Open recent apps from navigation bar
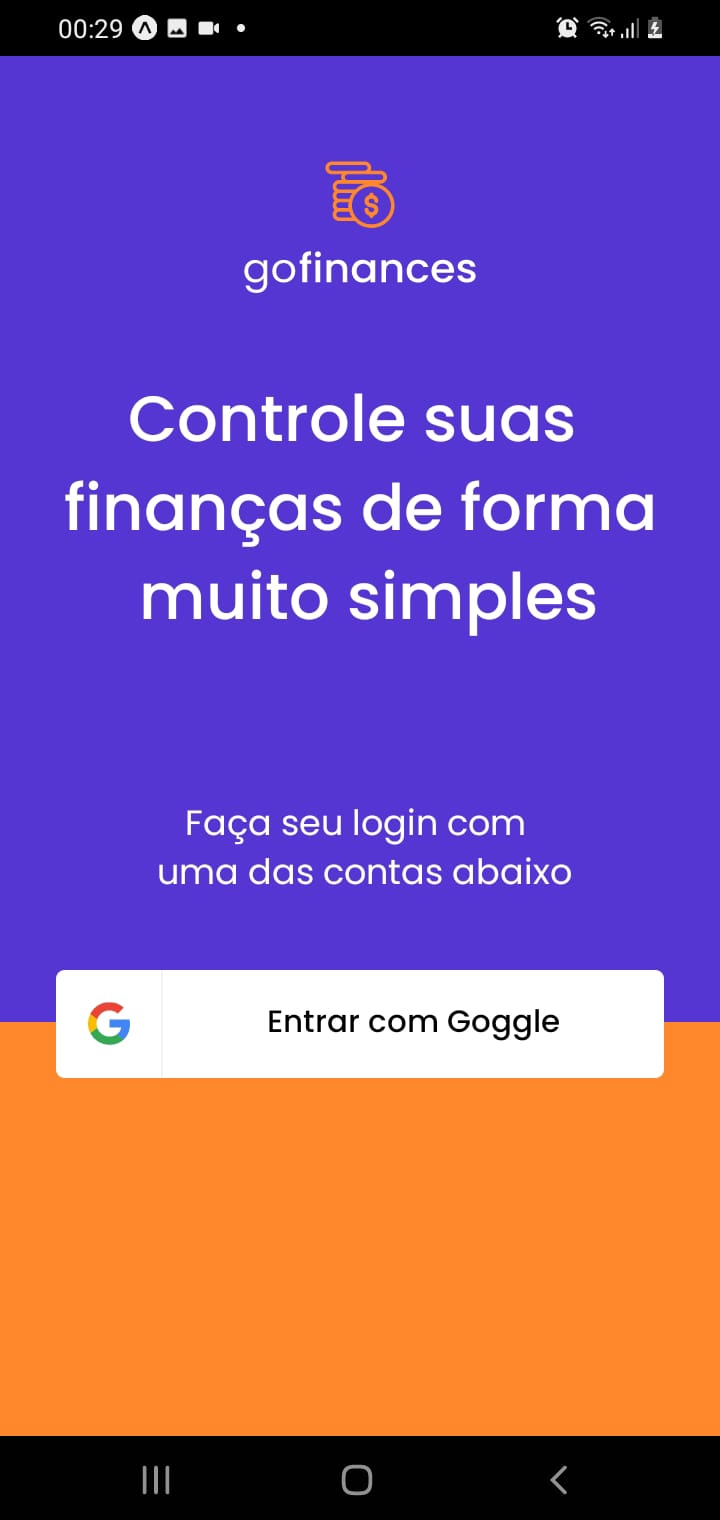The height and width of the screenshot is (1520, 720). point(156,1479)
